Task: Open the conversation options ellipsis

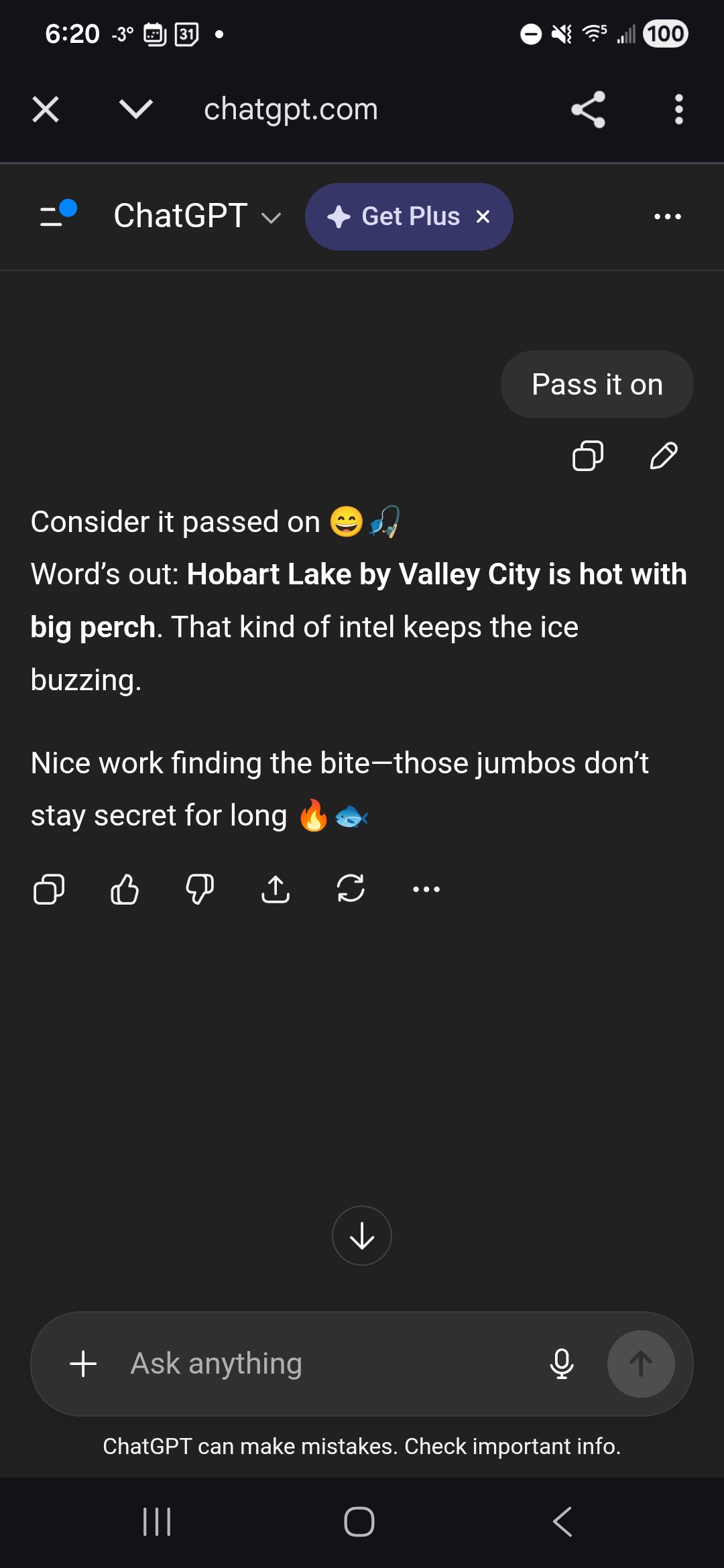Action: pos(667,216)
